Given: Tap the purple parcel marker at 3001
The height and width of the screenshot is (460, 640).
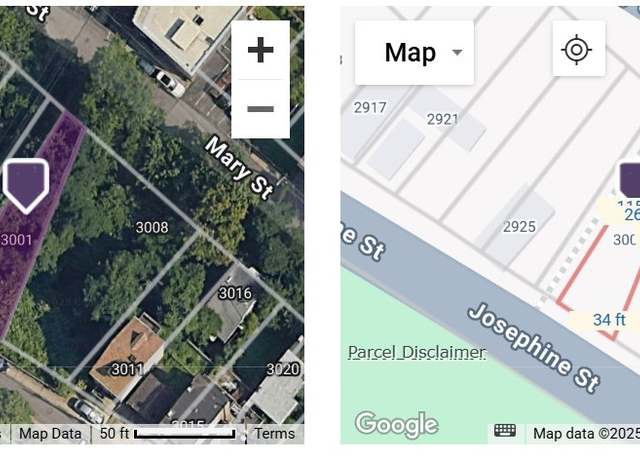Looking at the screenshot, I should (26, 183).
